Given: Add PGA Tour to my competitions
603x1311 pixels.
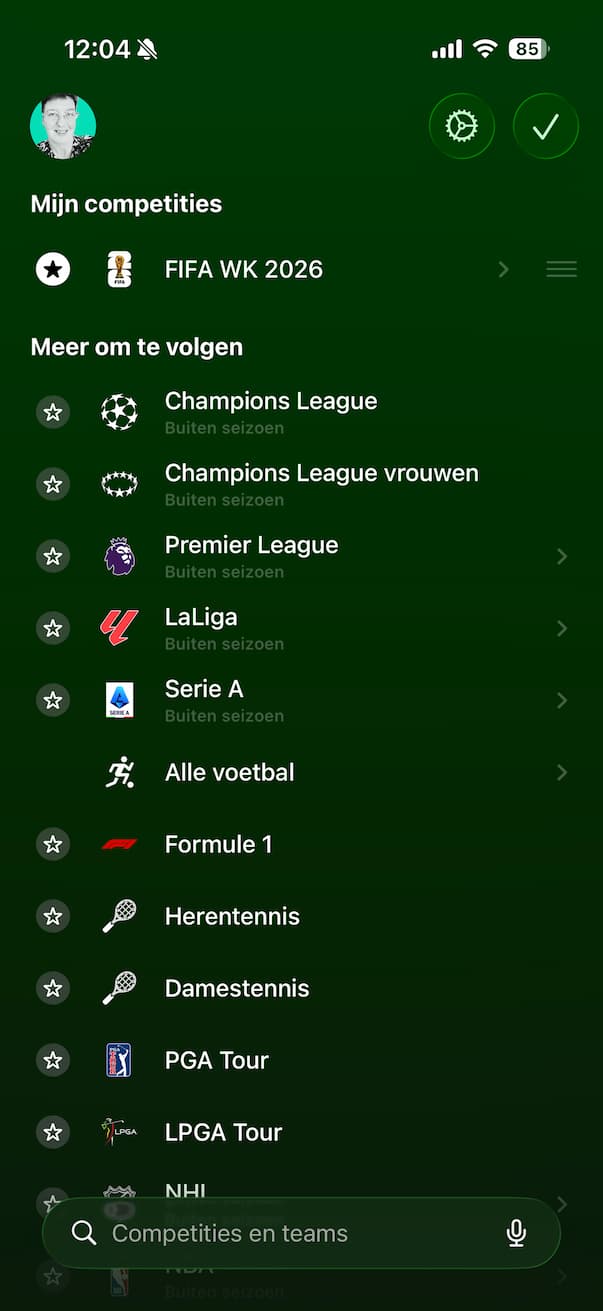Looking at the screenshot, I should (x=53, y=1060).
